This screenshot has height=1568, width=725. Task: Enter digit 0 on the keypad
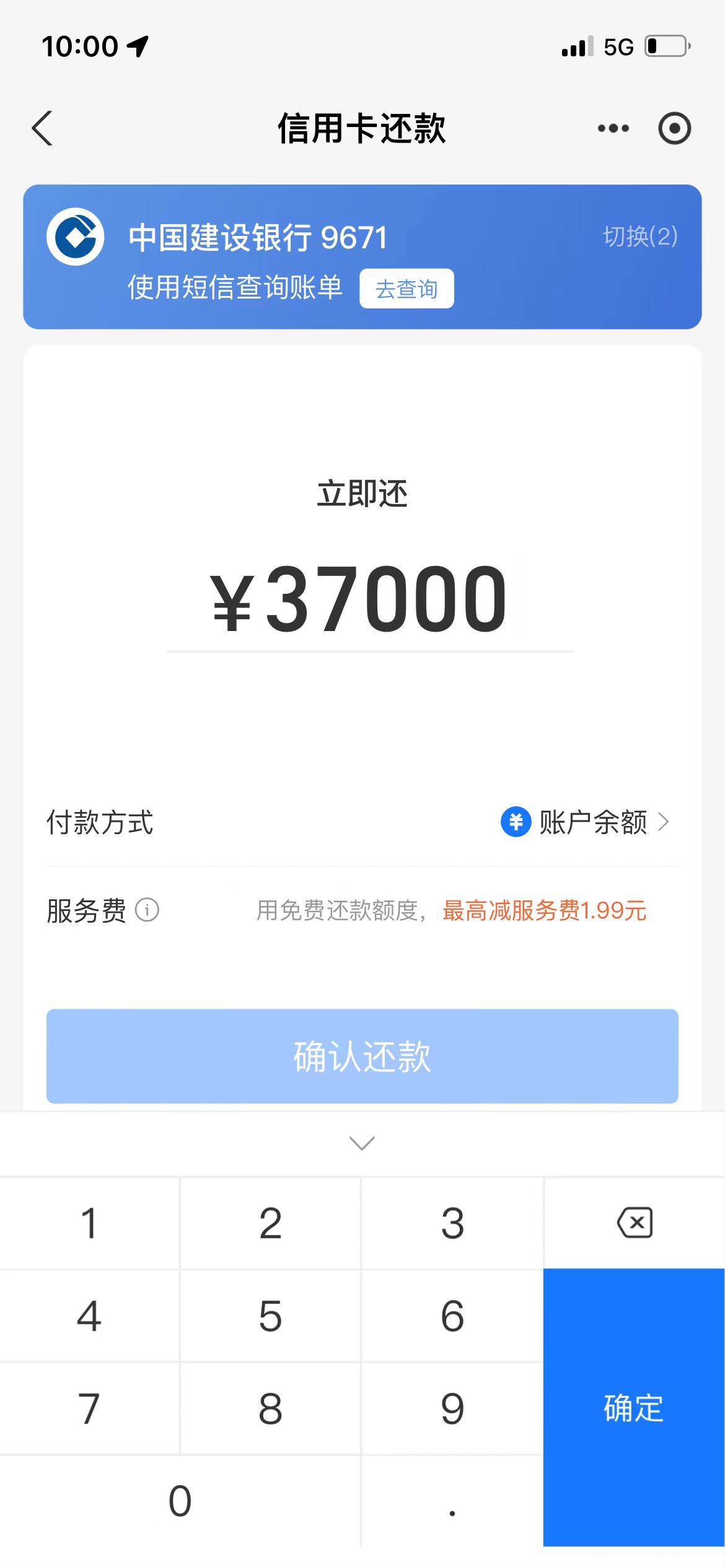[x=180, y=1500]
